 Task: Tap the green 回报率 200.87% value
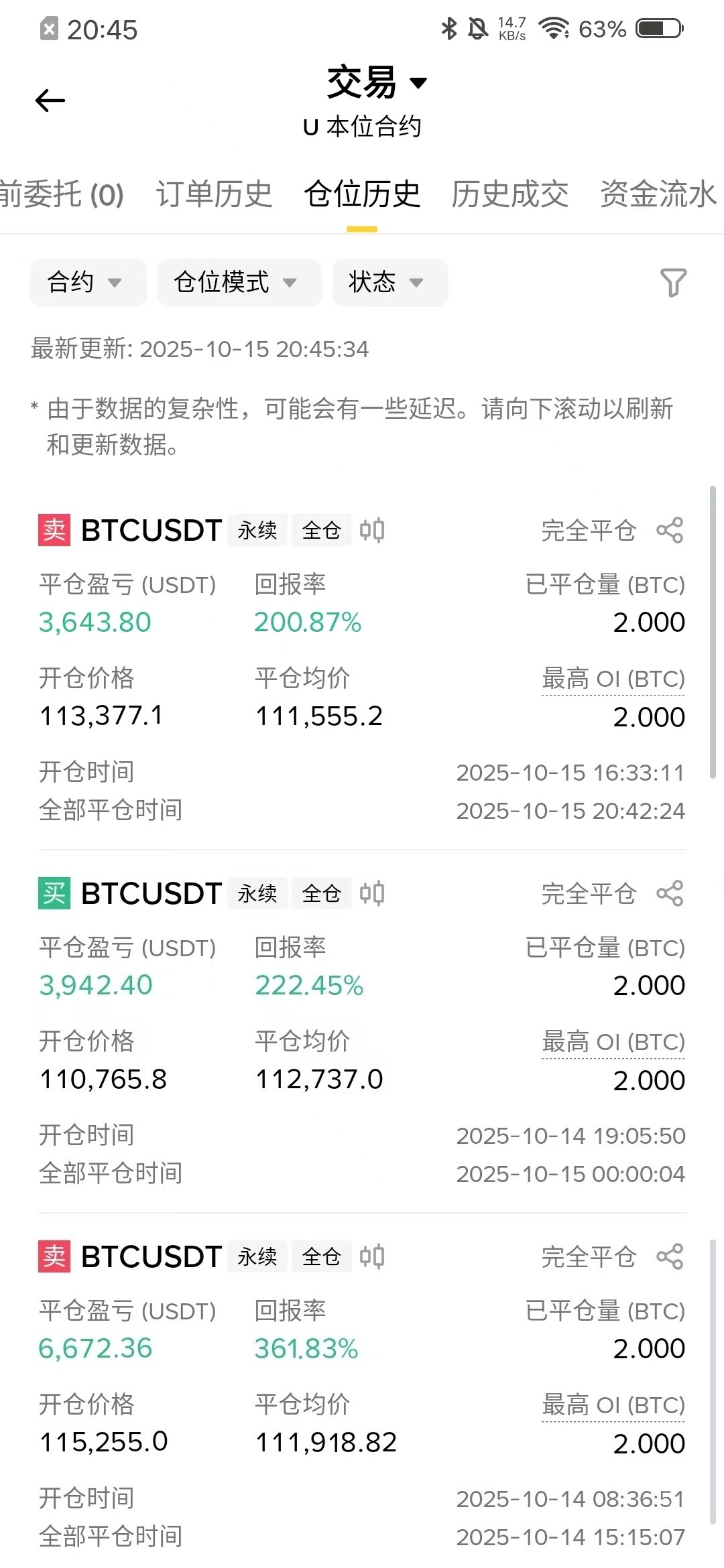click(308, 623)
